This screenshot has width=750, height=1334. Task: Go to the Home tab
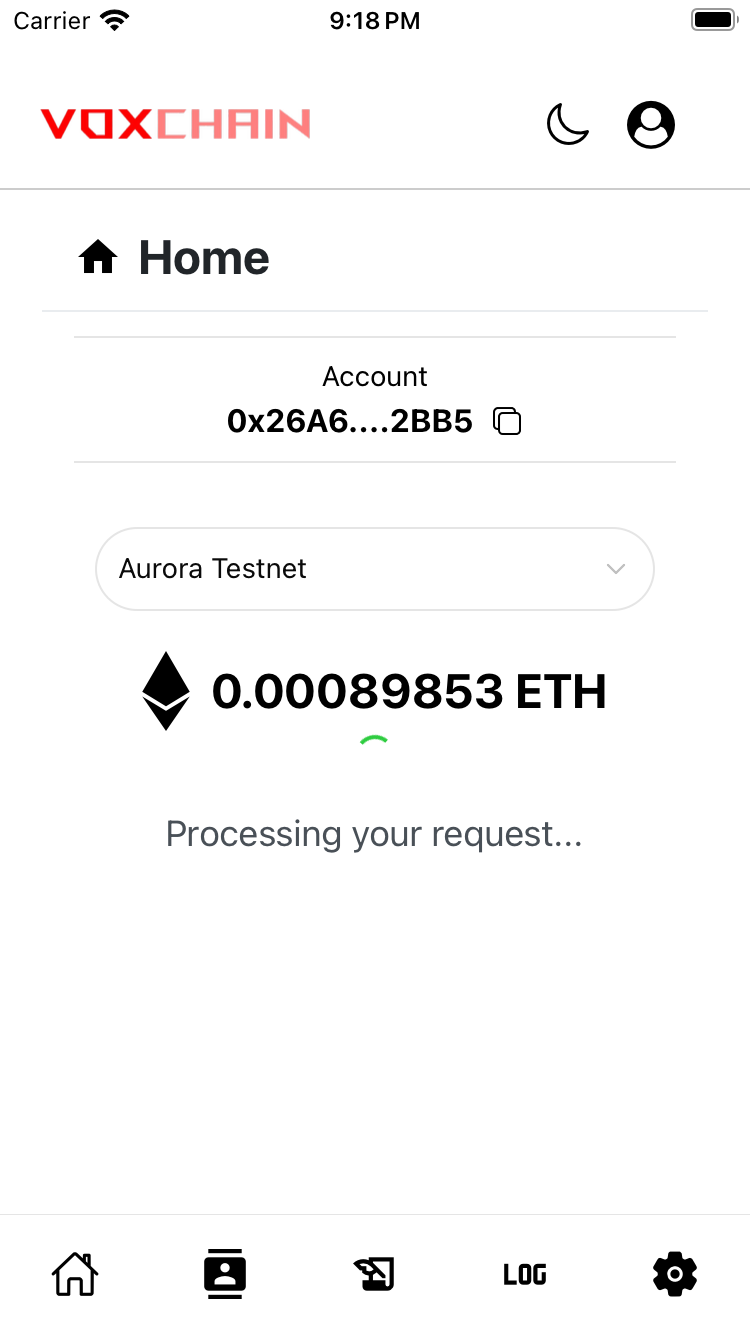75,1274
